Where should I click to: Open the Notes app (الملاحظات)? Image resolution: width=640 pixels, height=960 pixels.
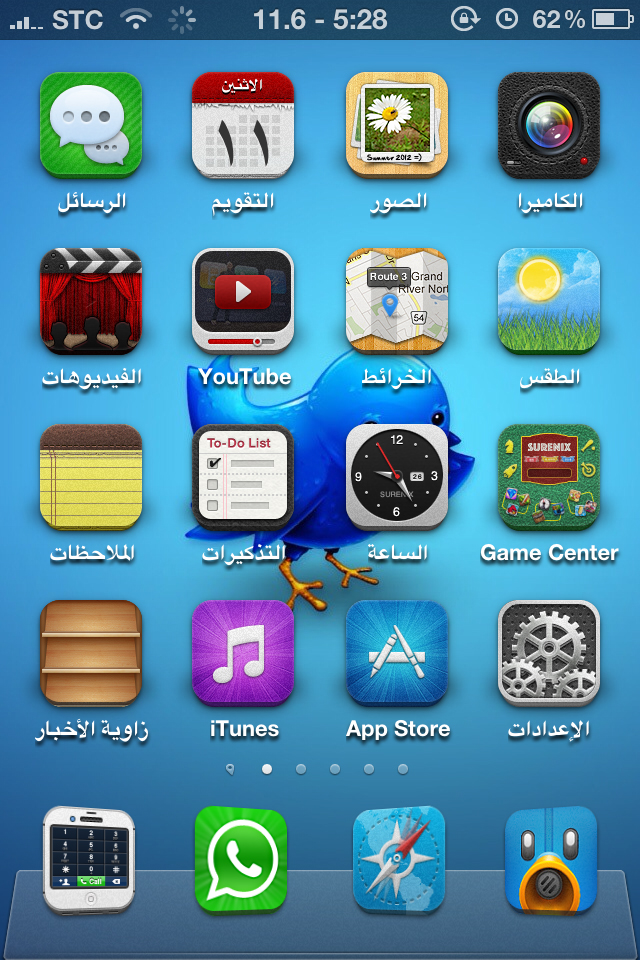point(91,477)
